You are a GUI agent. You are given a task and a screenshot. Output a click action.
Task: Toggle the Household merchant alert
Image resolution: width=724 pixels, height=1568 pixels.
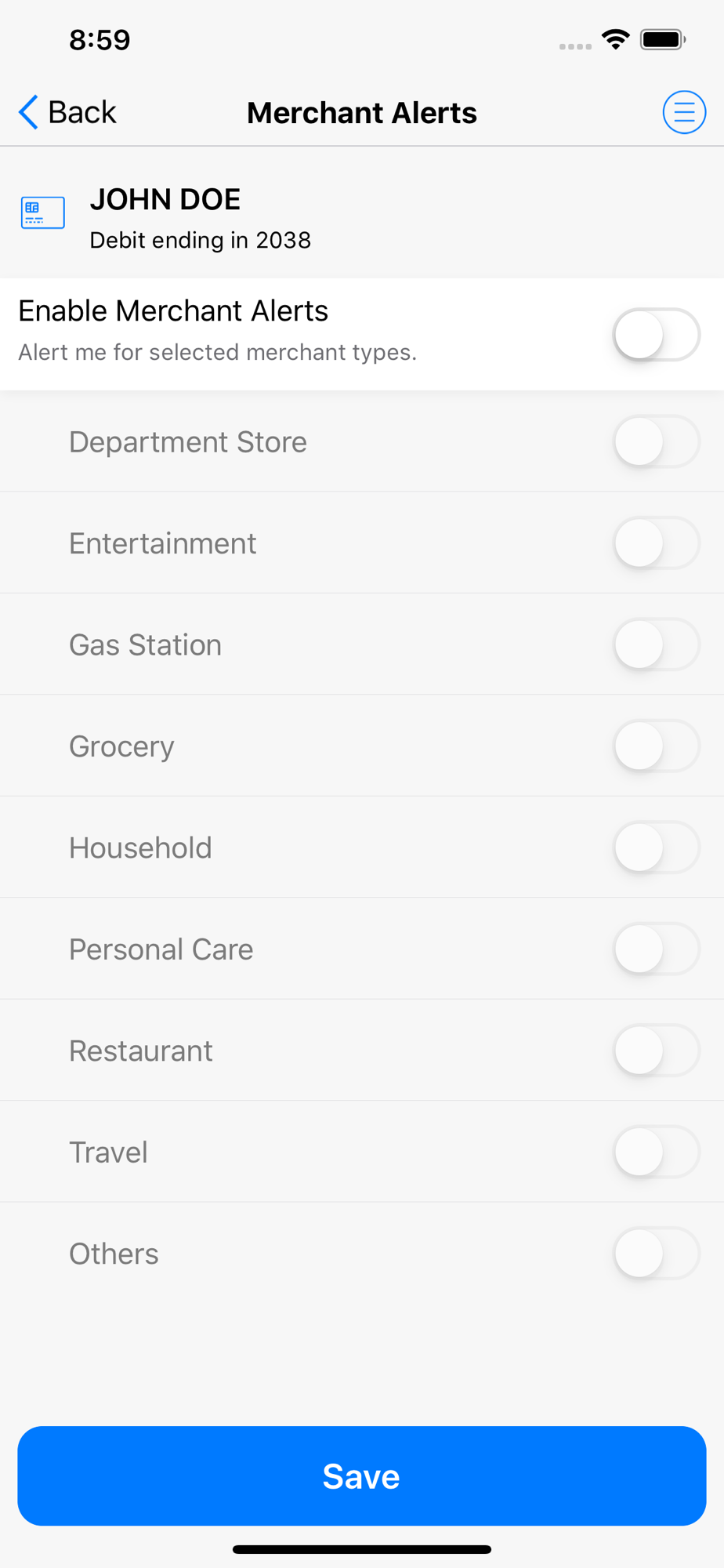click(657, 848)
